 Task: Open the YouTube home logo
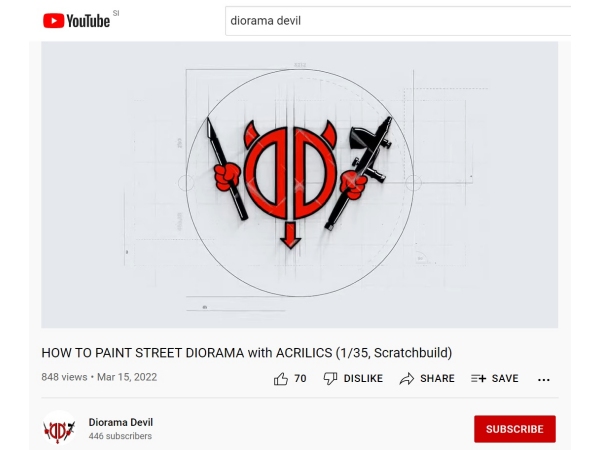click(76, 20)
